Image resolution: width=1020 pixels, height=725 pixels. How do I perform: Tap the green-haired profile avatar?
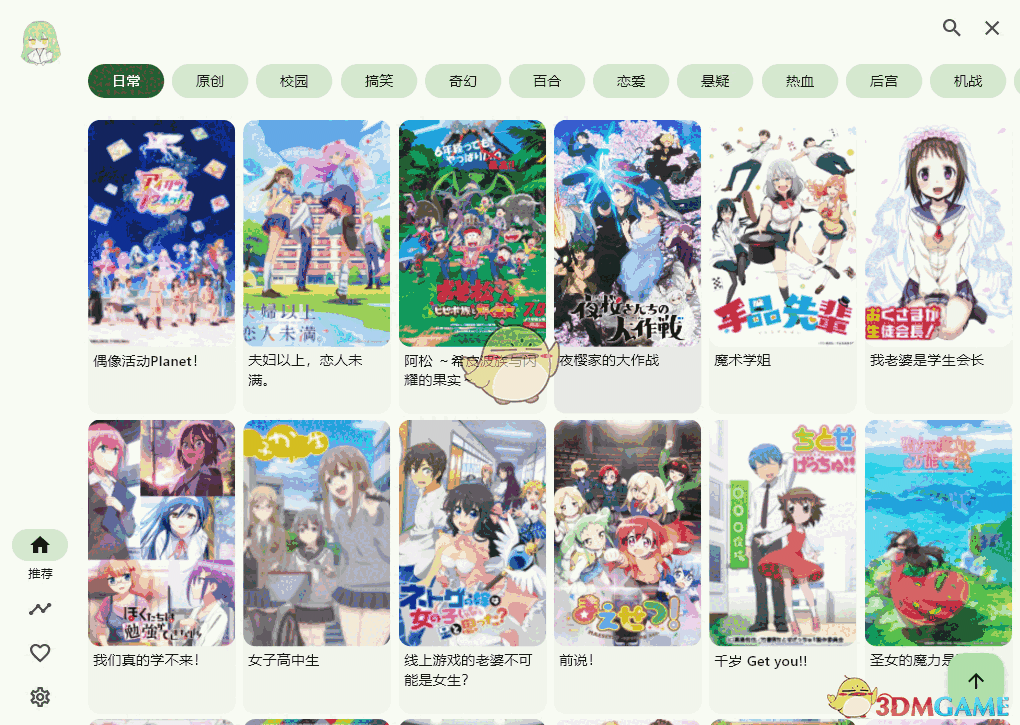pyautogui.click(x=40, y=43)
